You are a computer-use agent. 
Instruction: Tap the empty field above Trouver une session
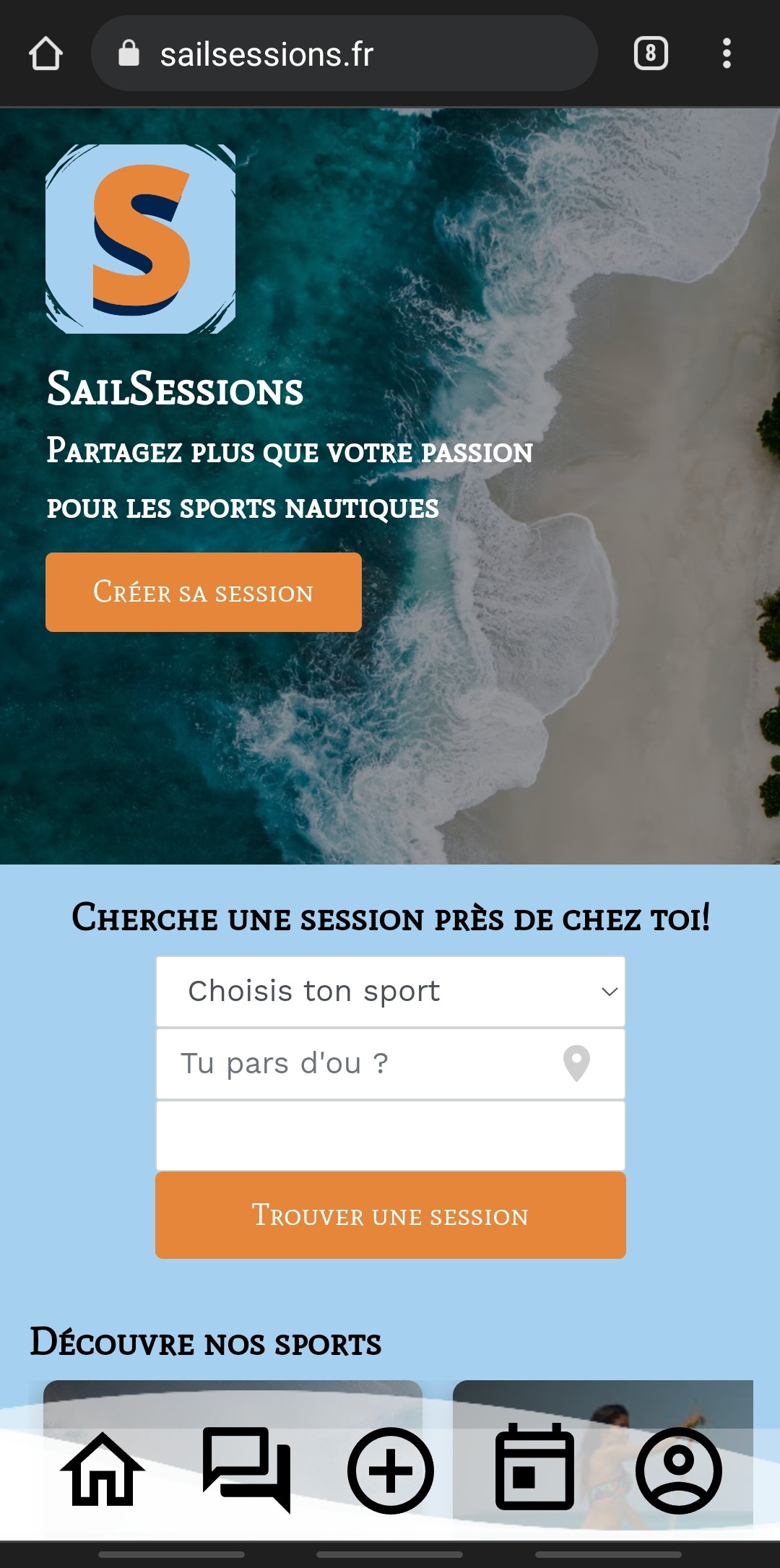pos(391,1135)
